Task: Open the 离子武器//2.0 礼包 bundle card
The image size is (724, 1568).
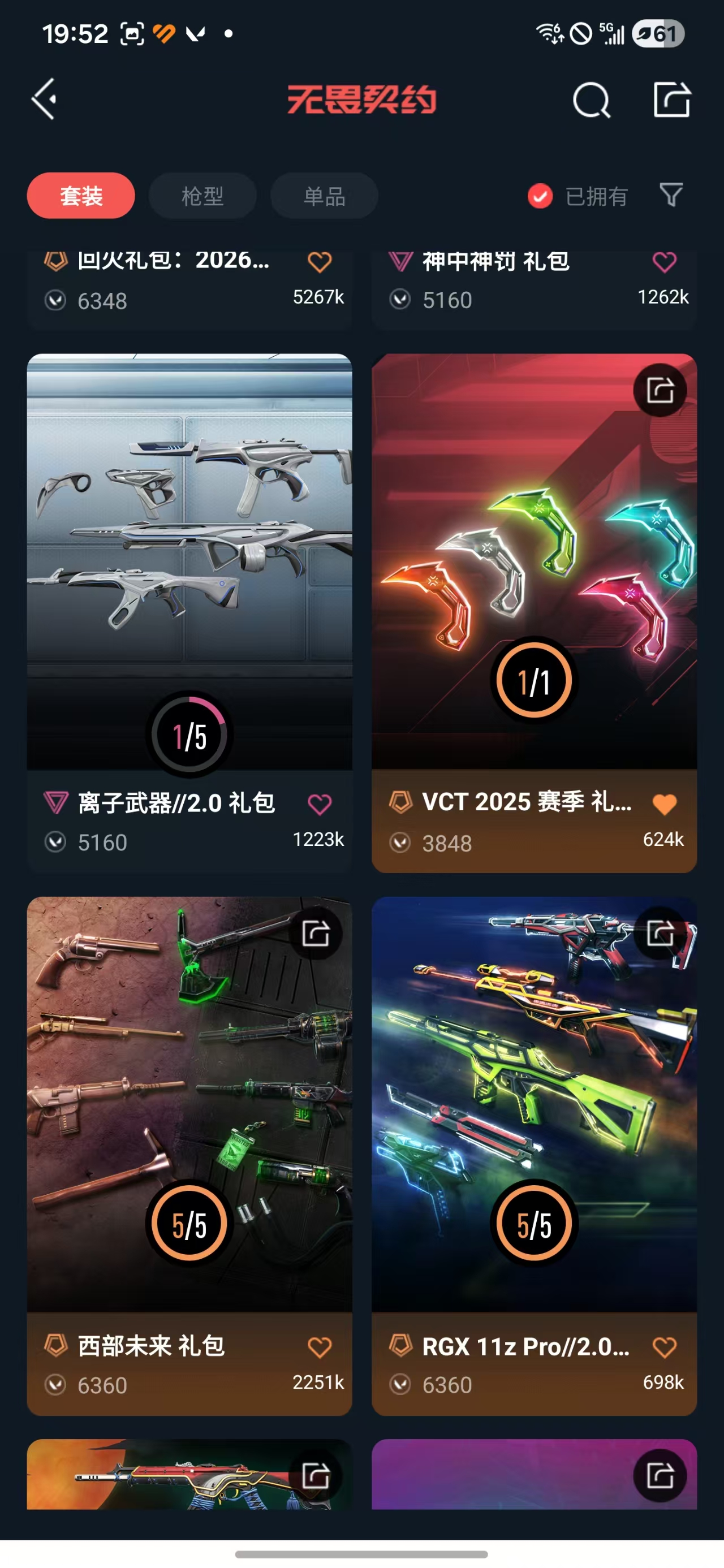Action: (x=189, y=613)
